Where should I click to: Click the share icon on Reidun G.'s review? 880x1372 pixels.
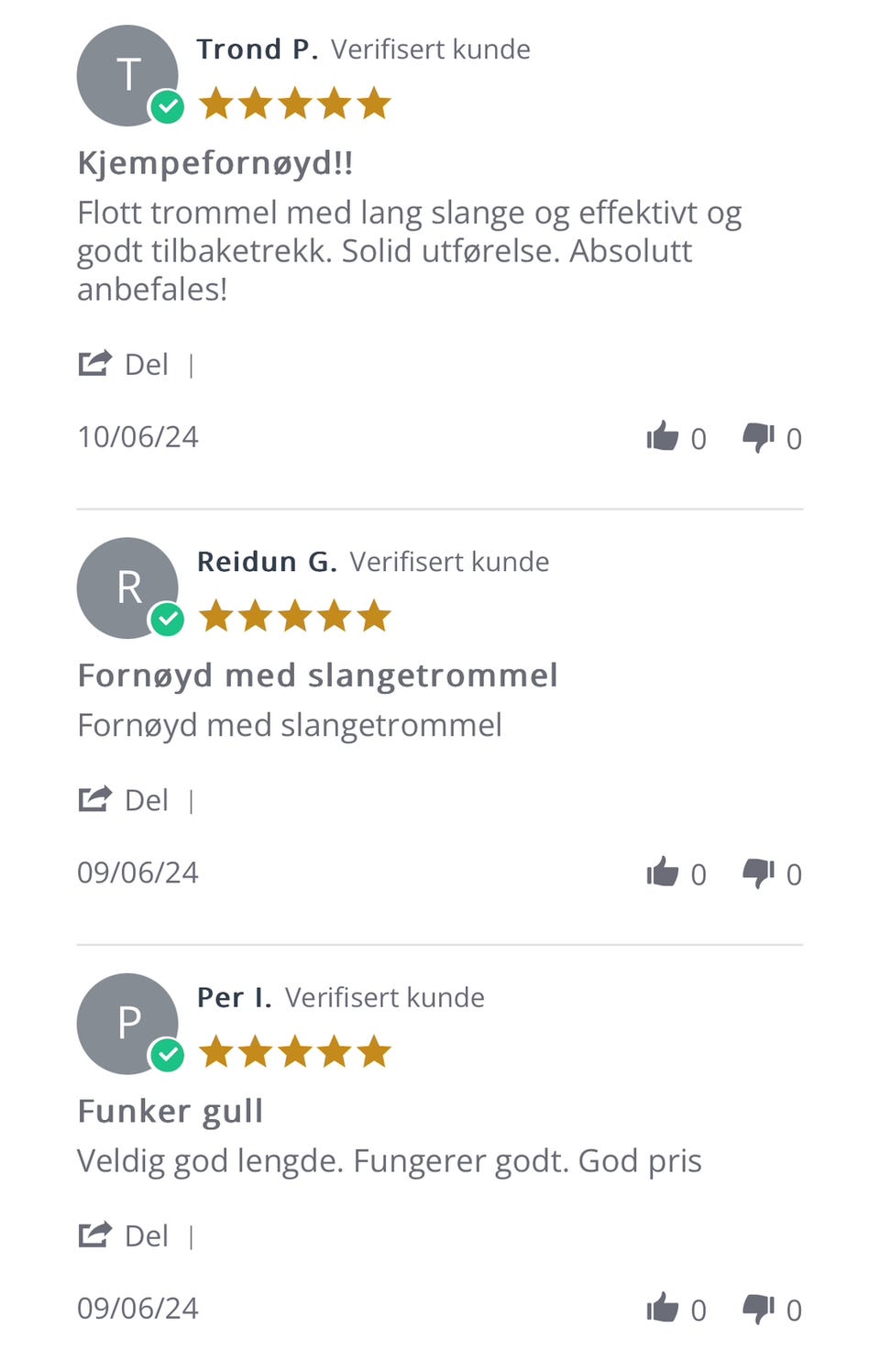point(93,798)
